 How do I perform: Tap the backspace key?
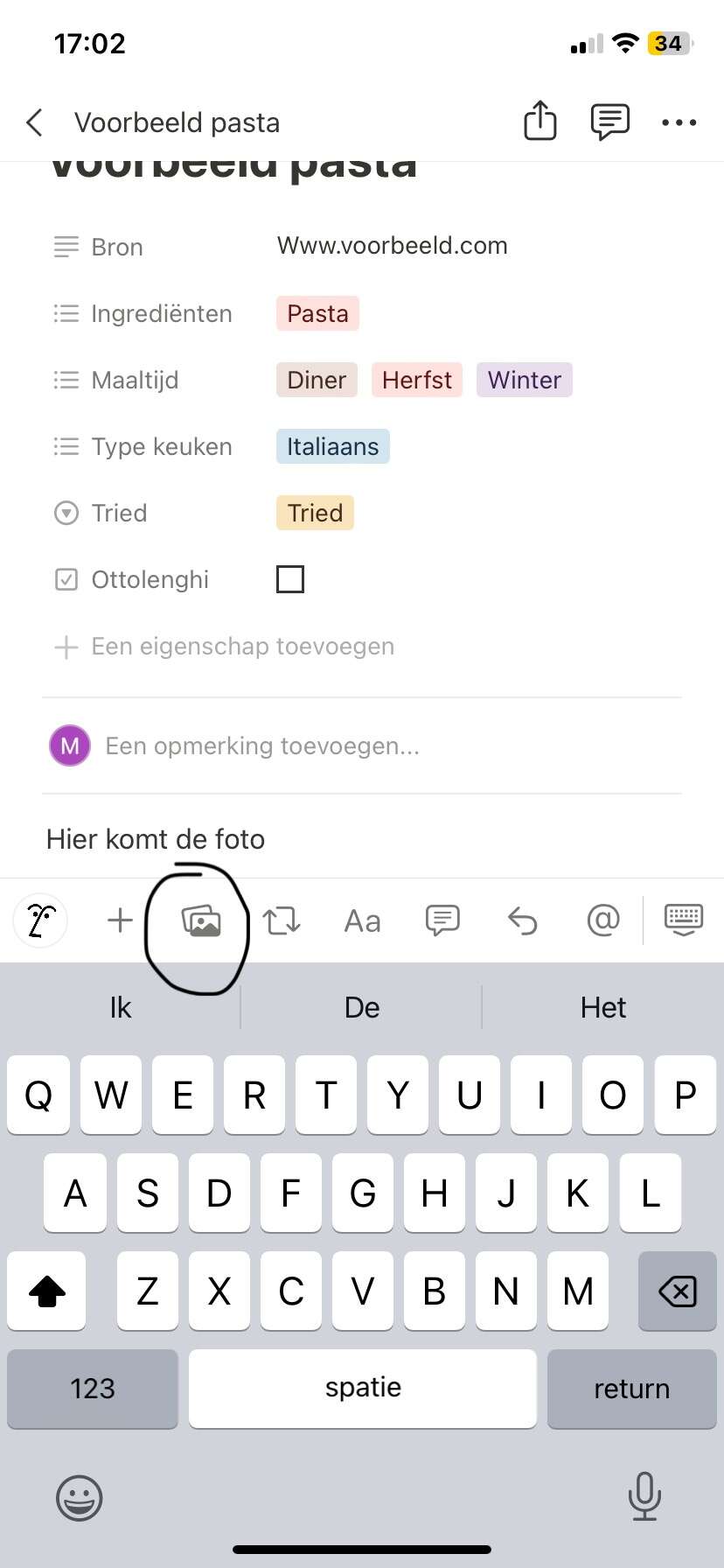coord(678,1291)
